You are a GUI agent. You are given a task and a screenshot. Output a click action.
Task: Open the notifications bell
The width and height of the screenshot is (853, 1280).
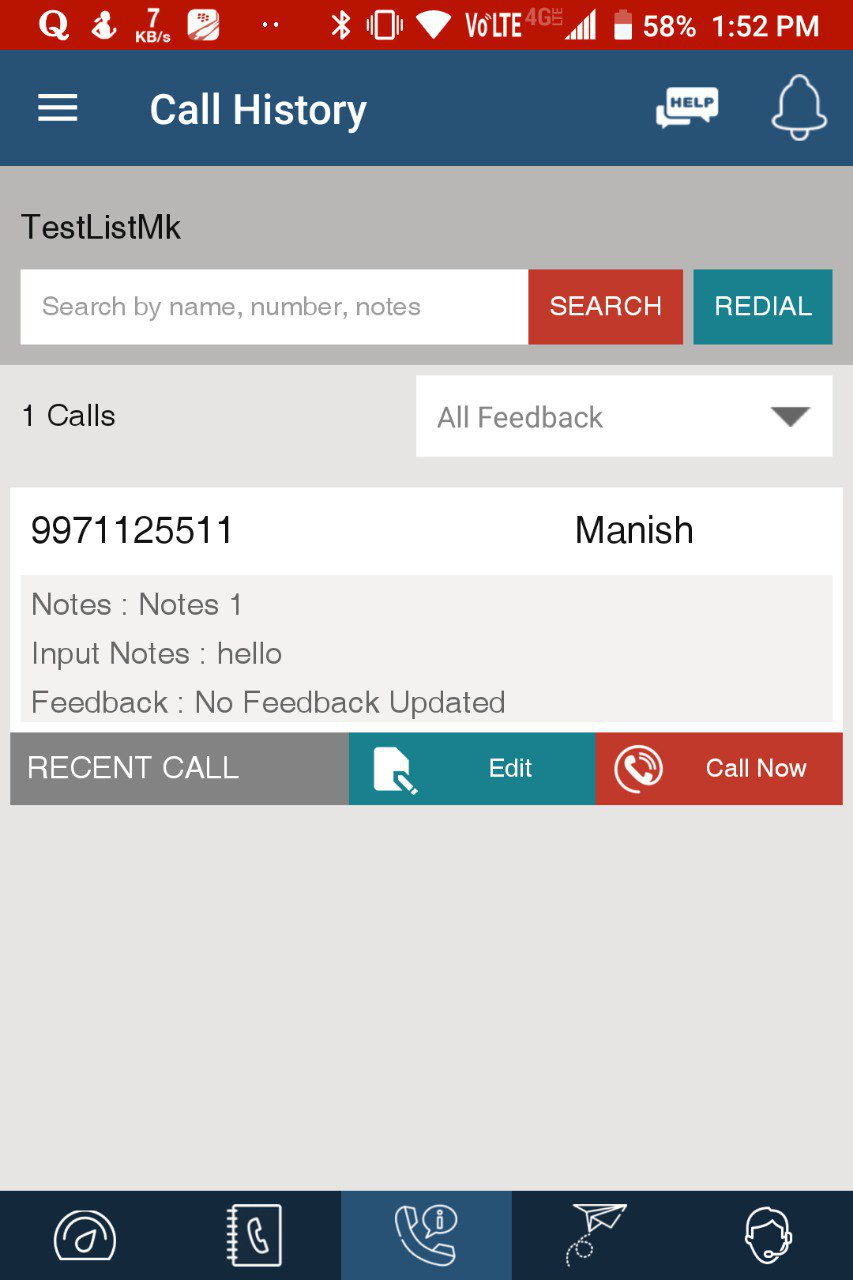point(799,108)
